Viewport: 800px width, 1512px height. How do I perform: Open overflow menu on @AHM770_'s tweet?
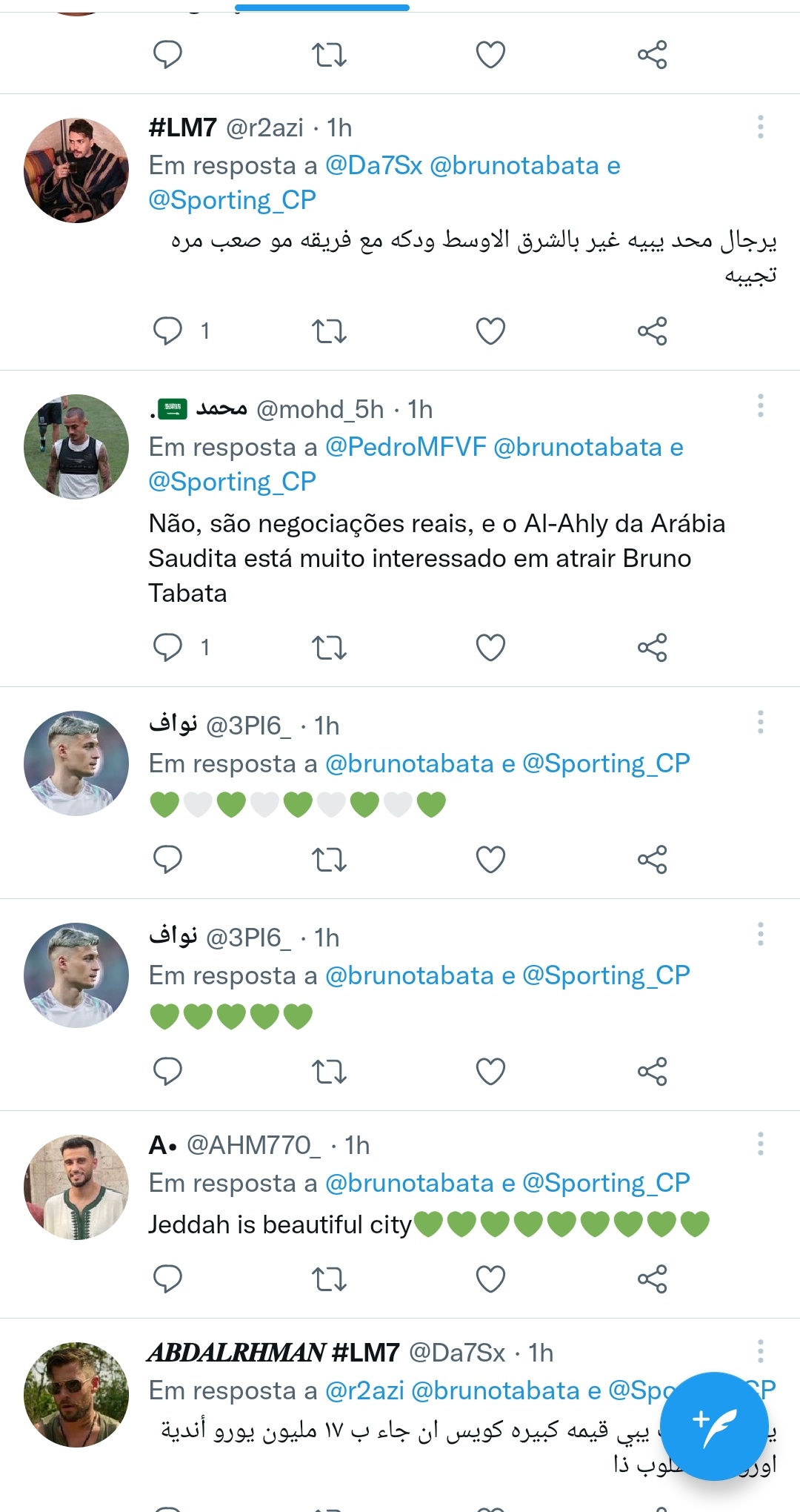click(x=760, y=1144)
